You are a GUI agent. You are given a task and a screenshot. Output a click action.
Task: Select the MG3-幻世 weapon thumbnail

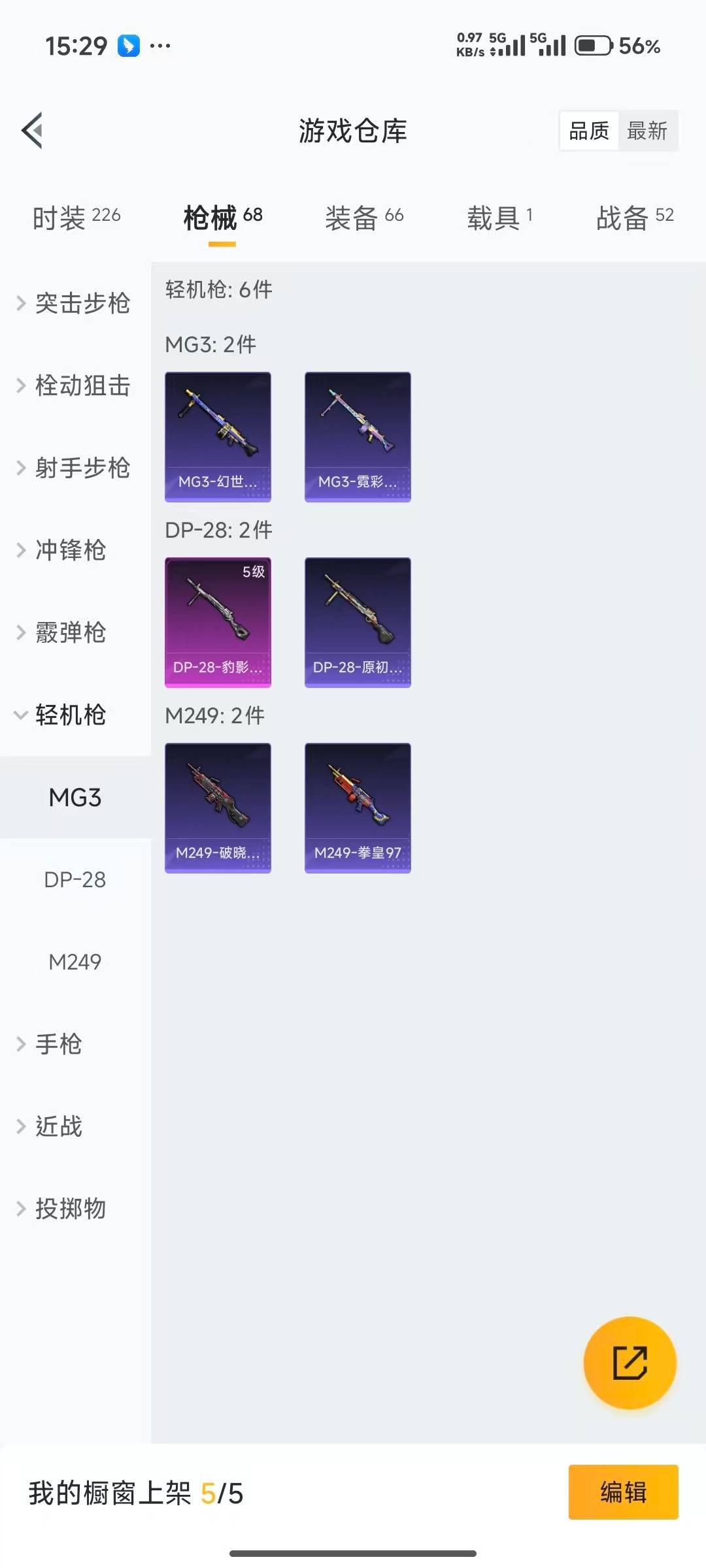[x=218, y=436]
